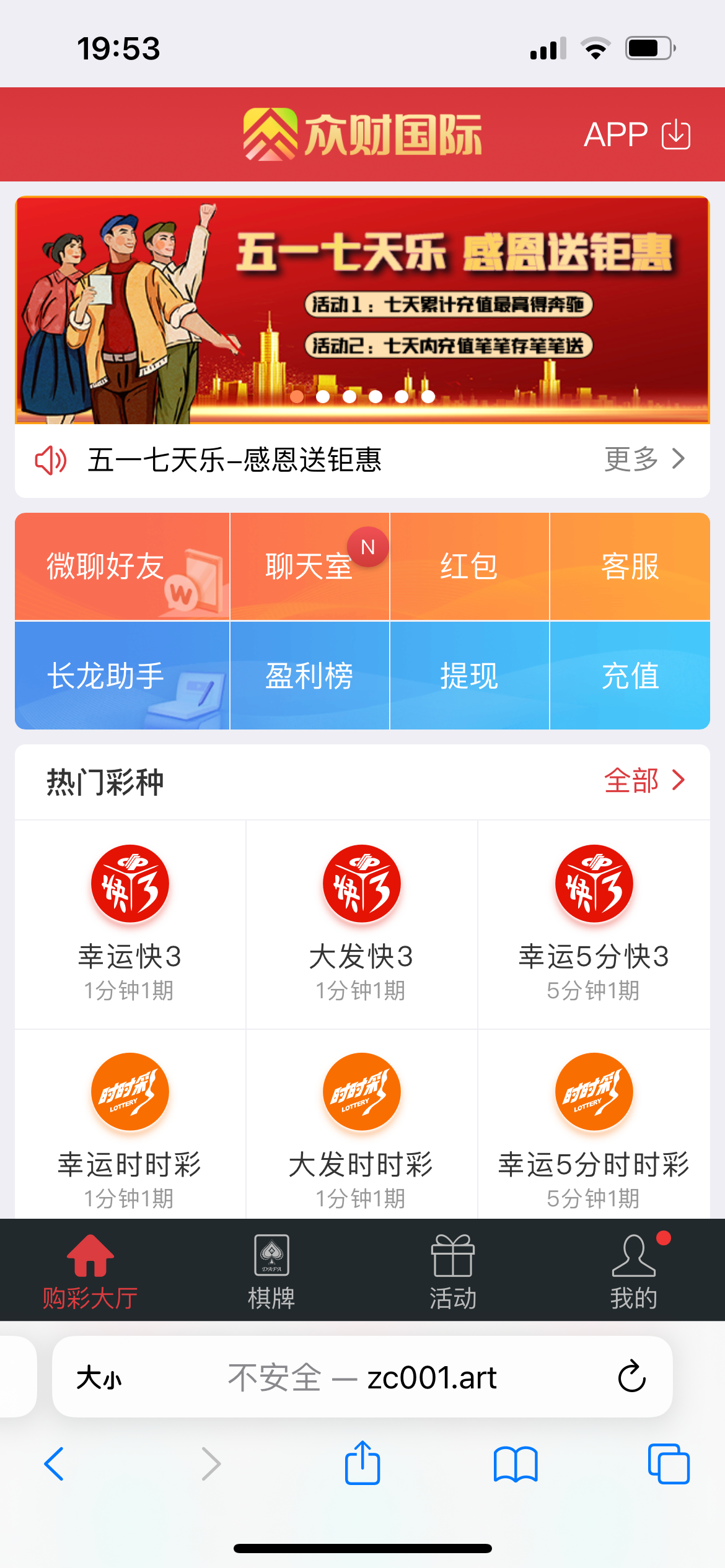Open the 幸运5分快3 game

click(x=594, y=923)
